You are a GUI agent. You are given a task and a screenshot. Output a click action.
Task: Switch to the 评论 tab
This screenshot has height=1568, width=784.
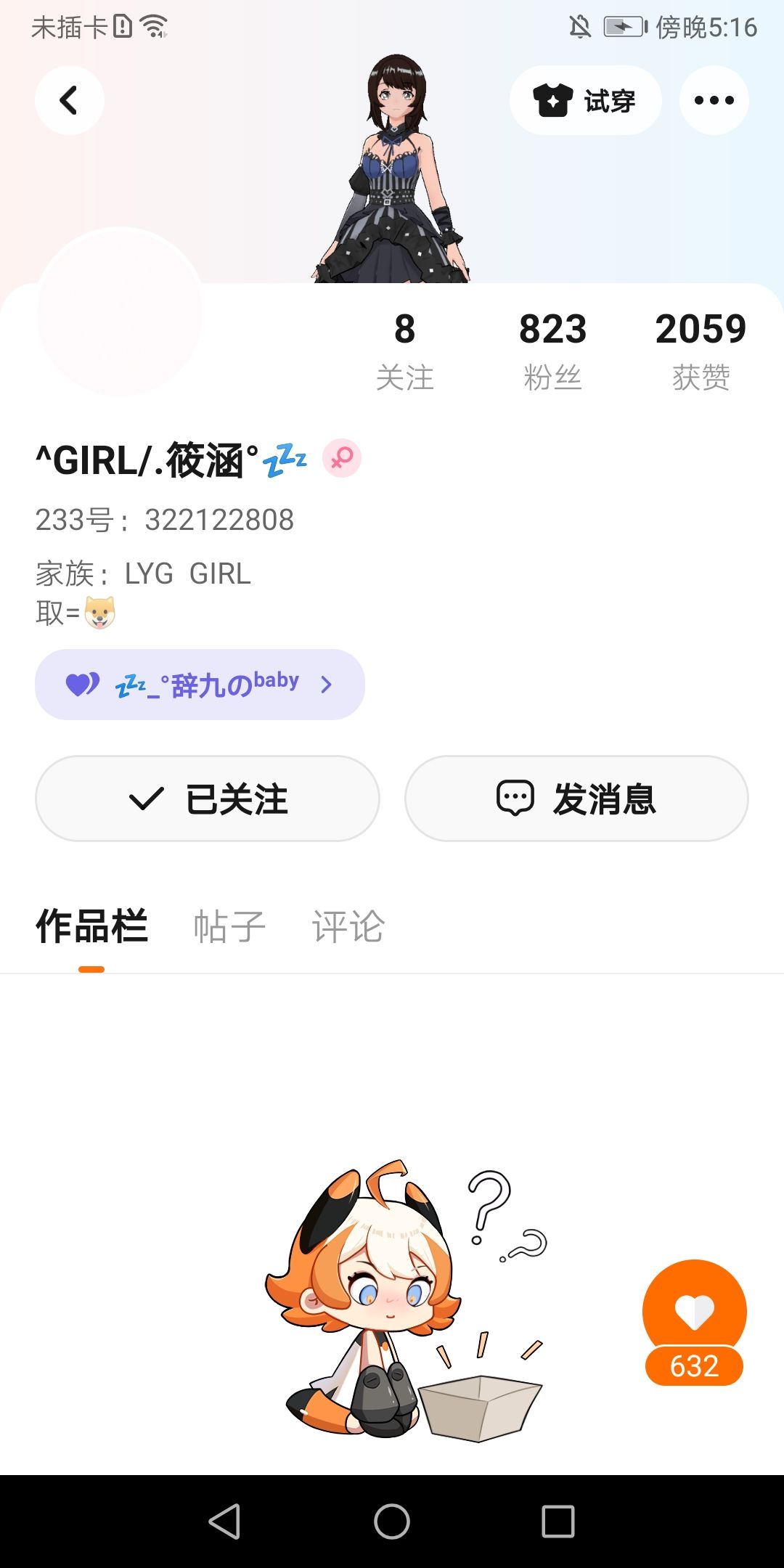click(348, 927)
